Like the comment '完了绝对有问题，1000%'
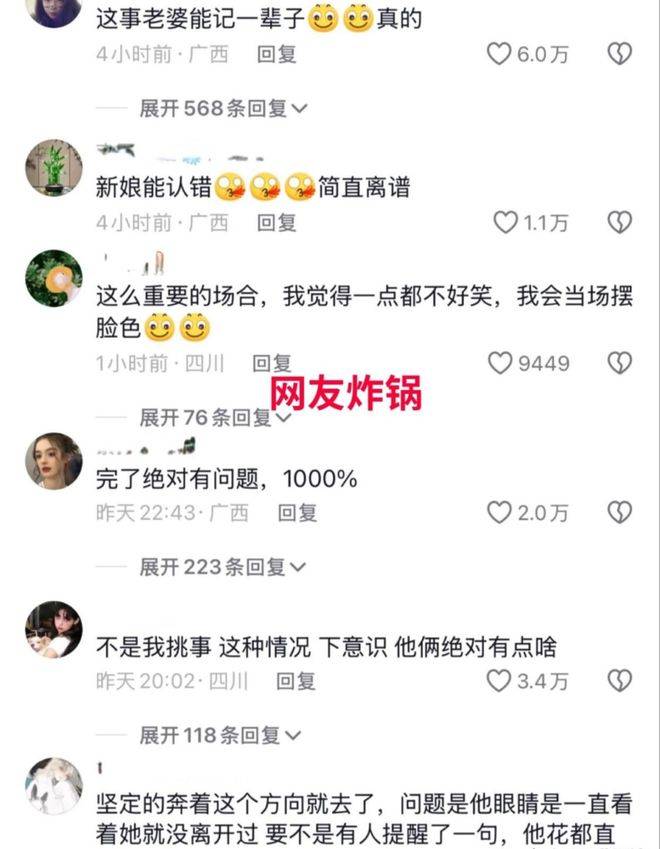This screenshot has width=660, height=849. (x=499, y=513)
